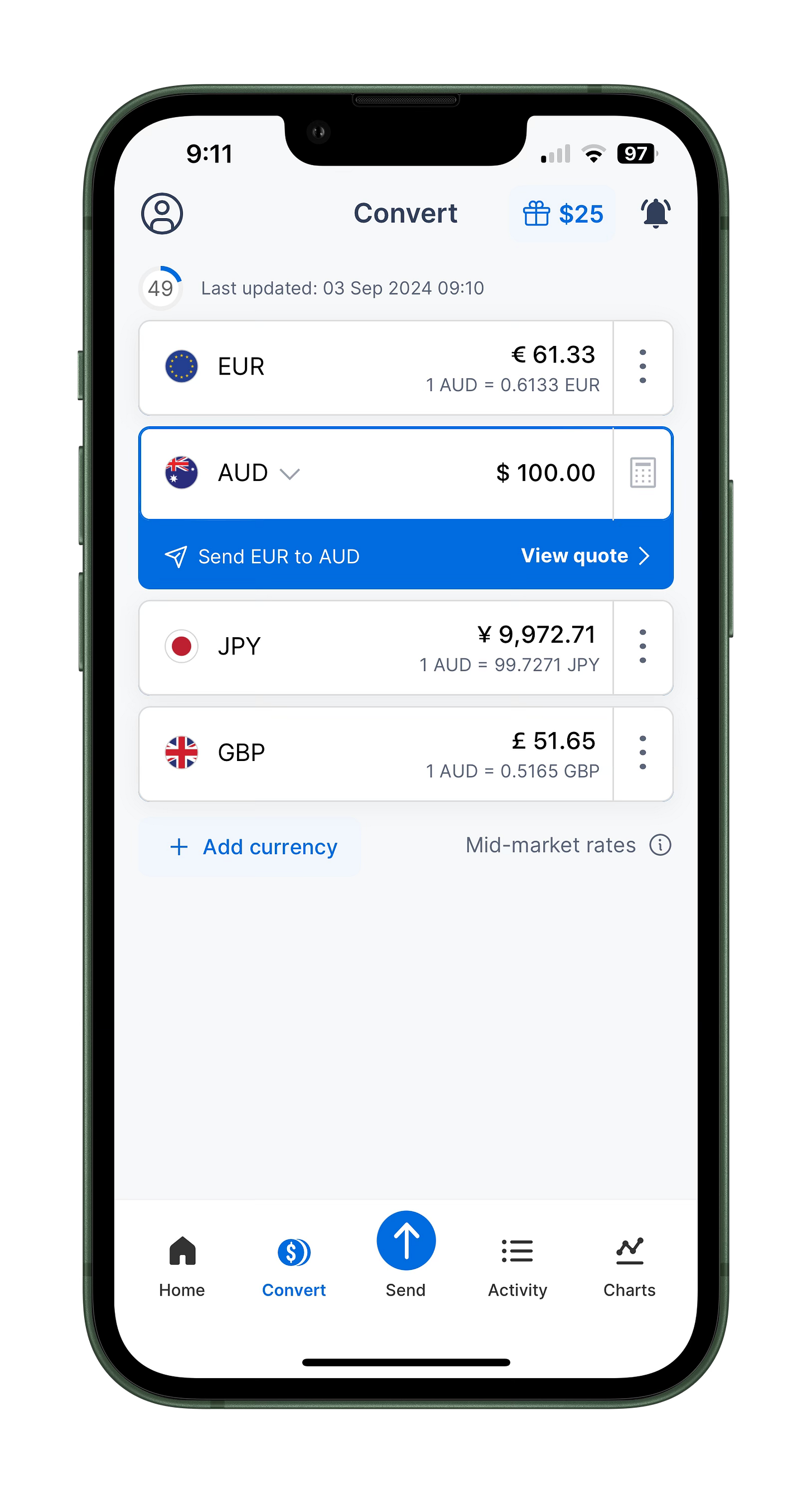Open the notifications bell

[x=655, y=213]
